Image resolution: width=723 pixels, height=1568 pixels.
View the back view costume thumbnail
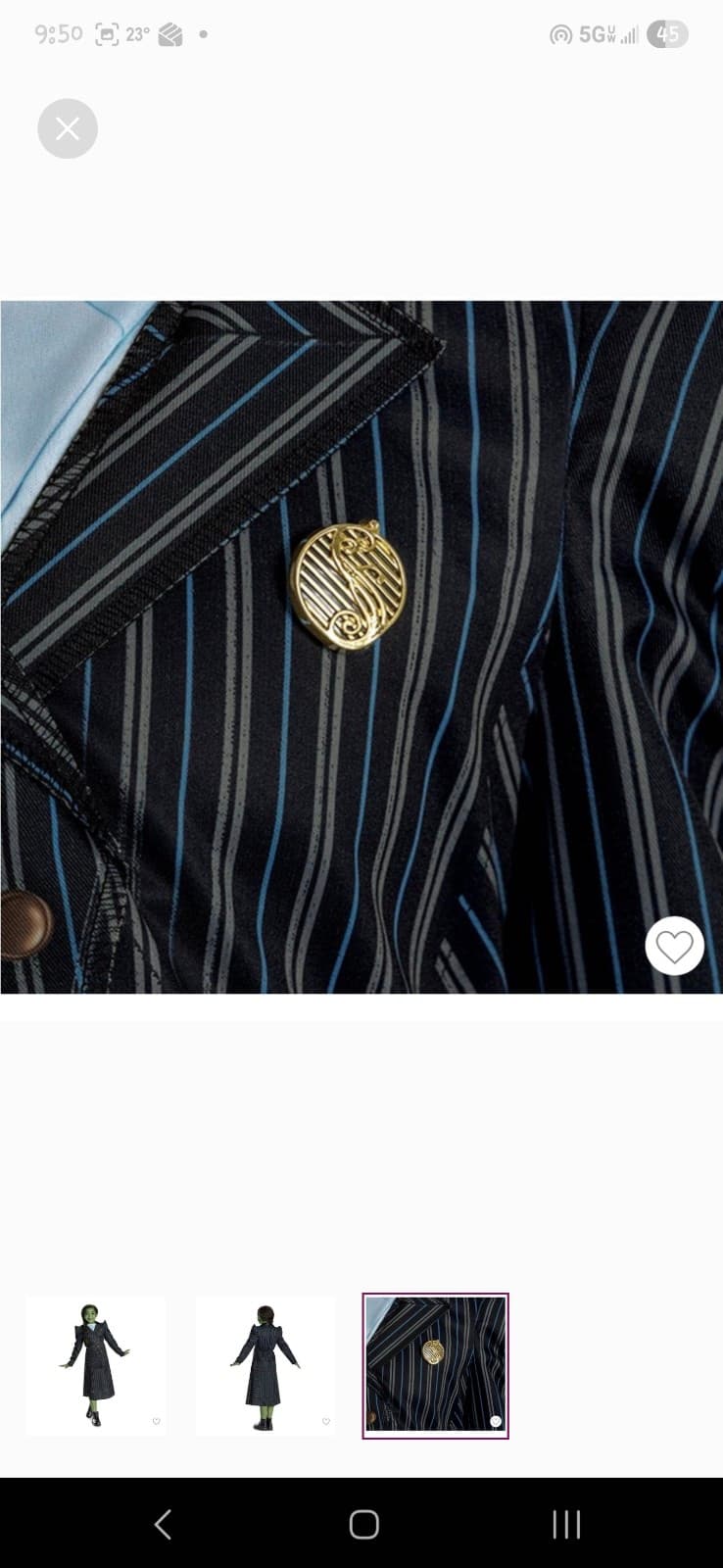point(265,1365)
